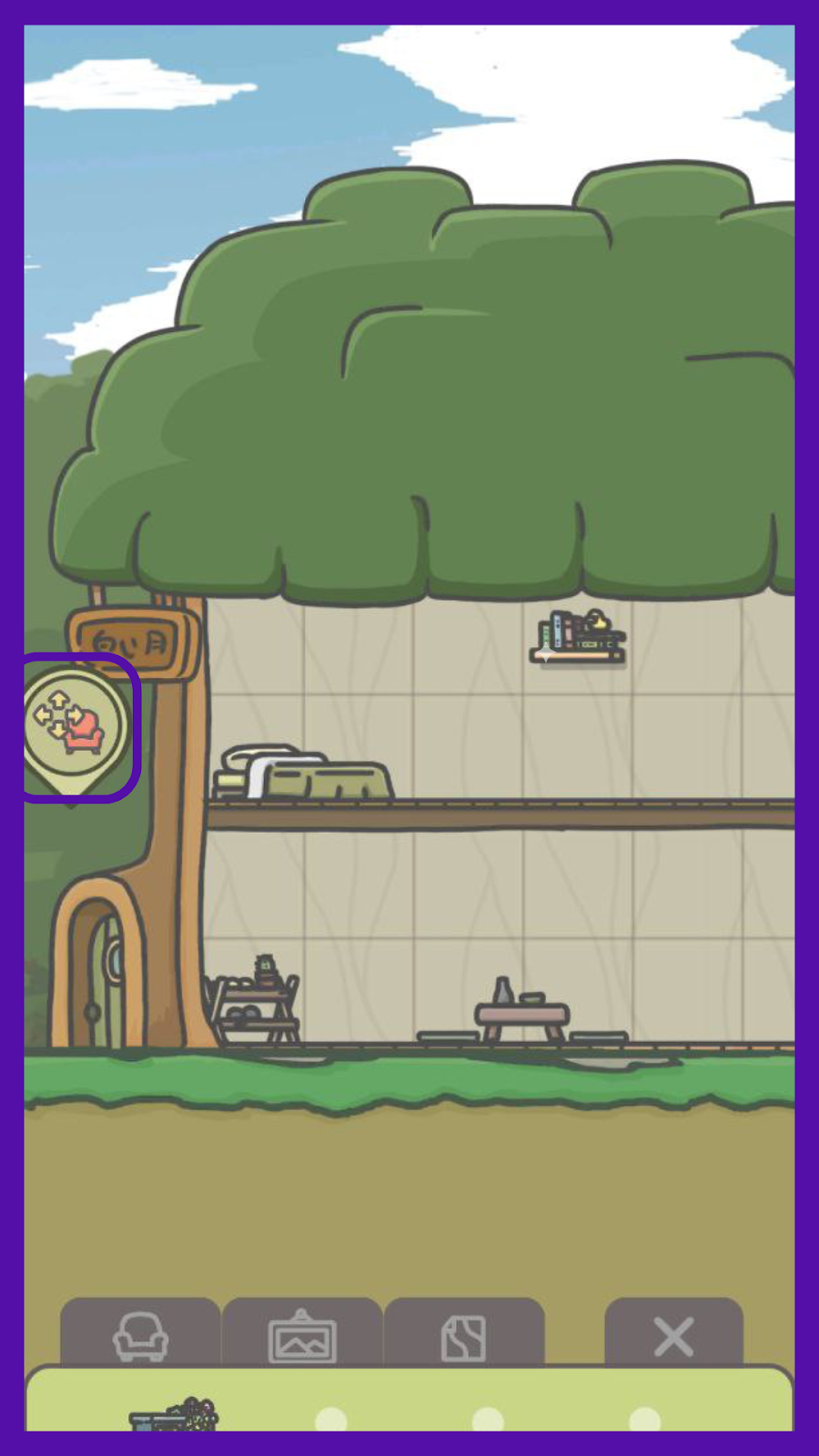Tap the move-furniture arrows pin
This screenshot has height=1456, width=819.
[74, 725]
